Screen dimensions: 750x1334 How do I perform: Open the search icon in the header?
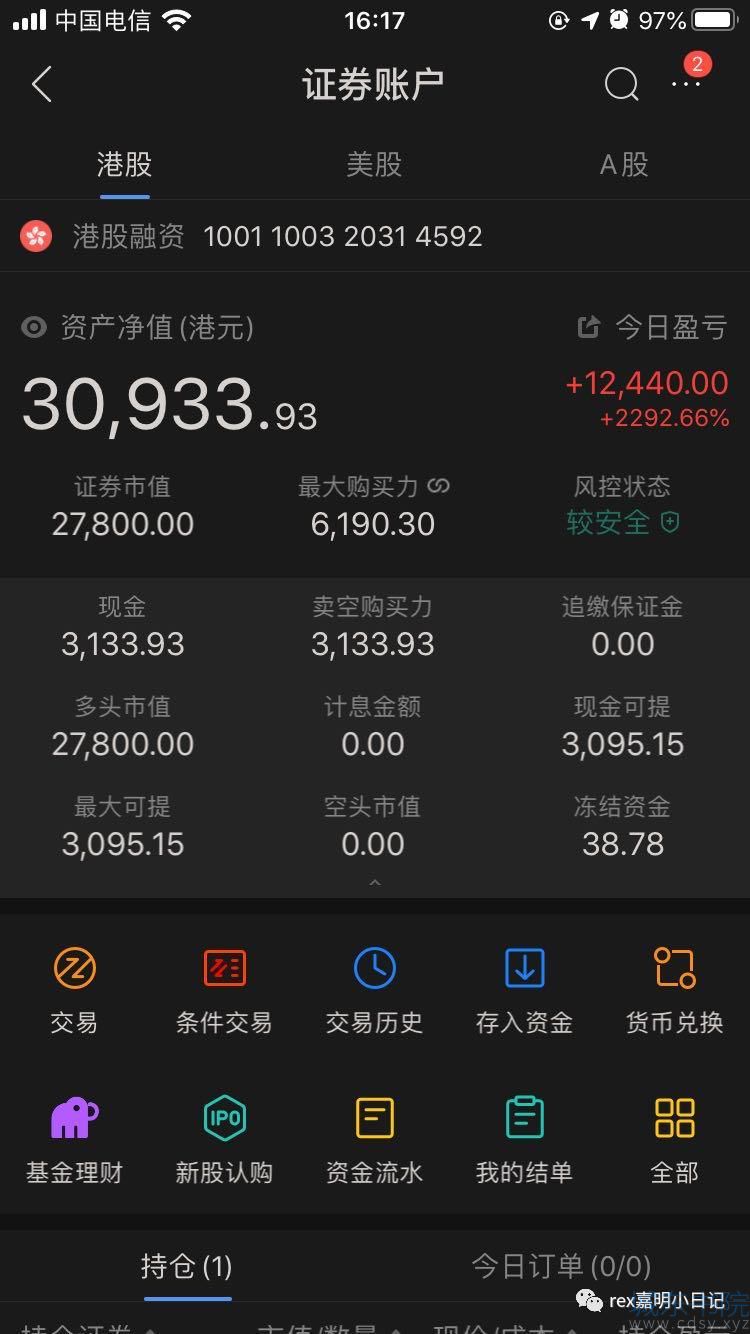621,85
